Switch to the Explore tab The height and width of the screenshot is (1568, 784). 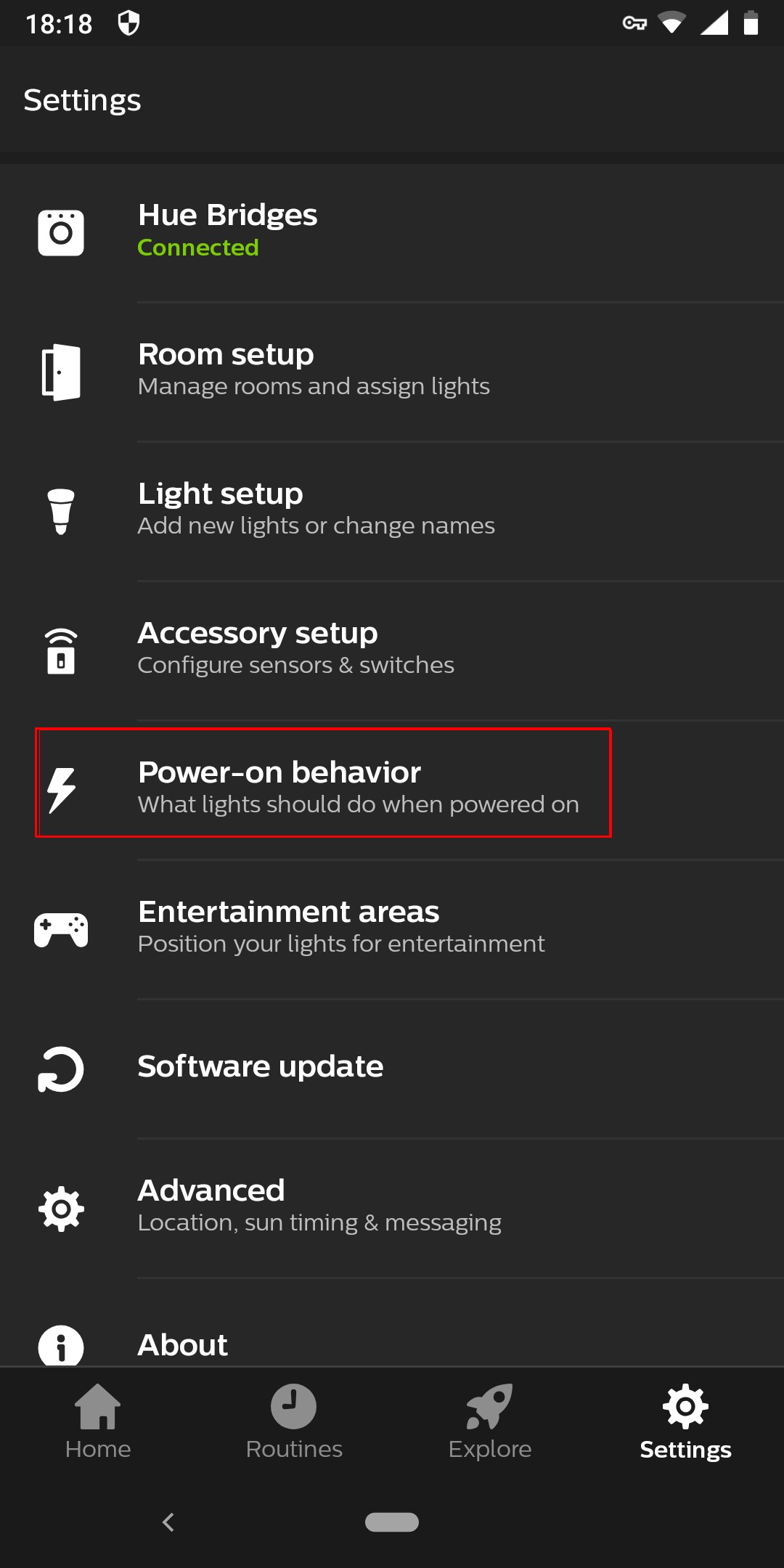tap(490, 1423)
